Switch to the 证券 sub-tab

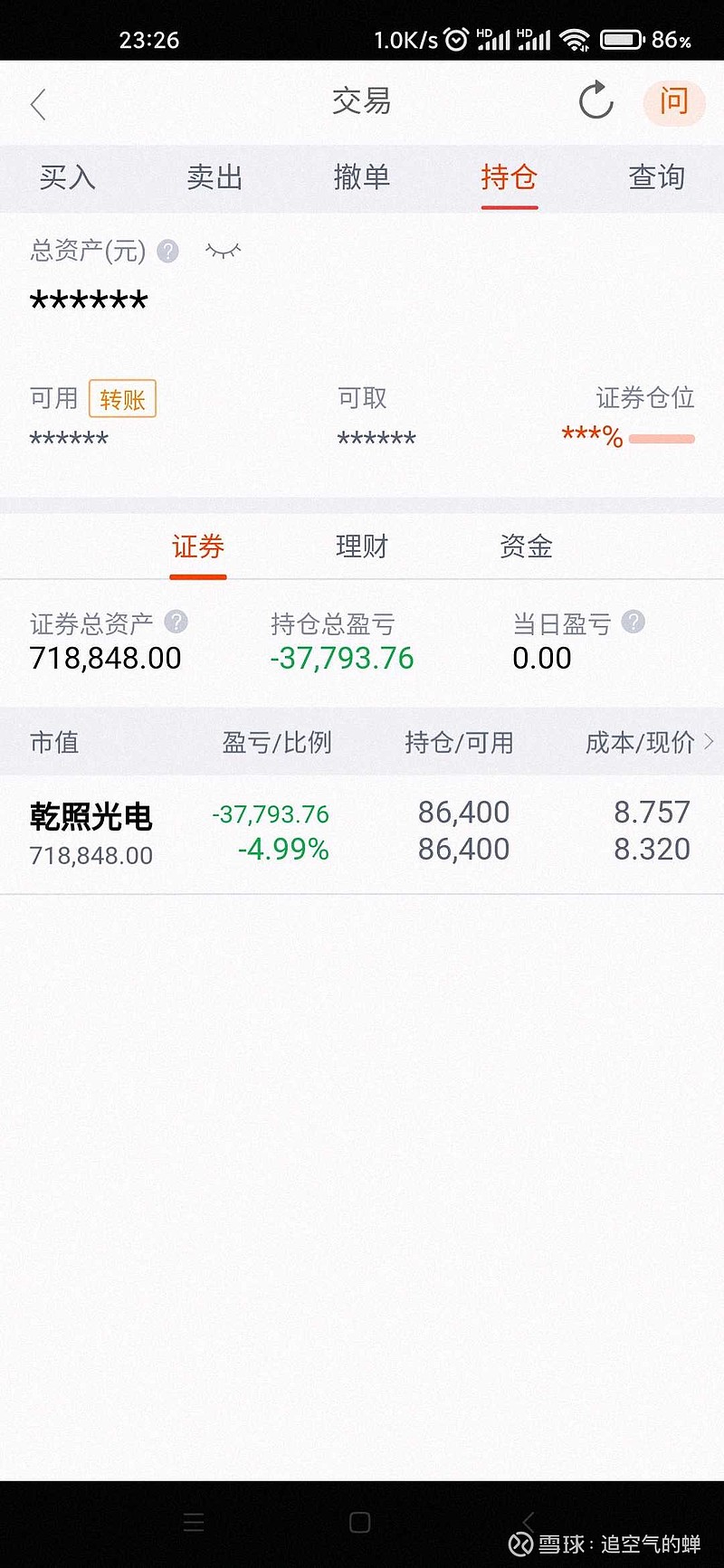[x=198, y=546]
